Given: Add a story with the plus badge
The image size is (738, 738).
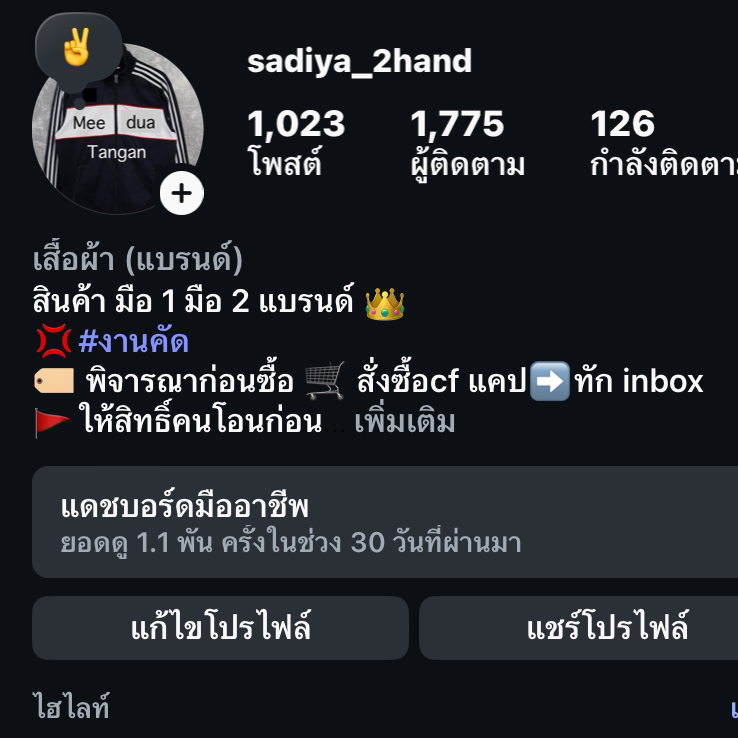Looking at the screenshot, I should click(x=181, y=193).
